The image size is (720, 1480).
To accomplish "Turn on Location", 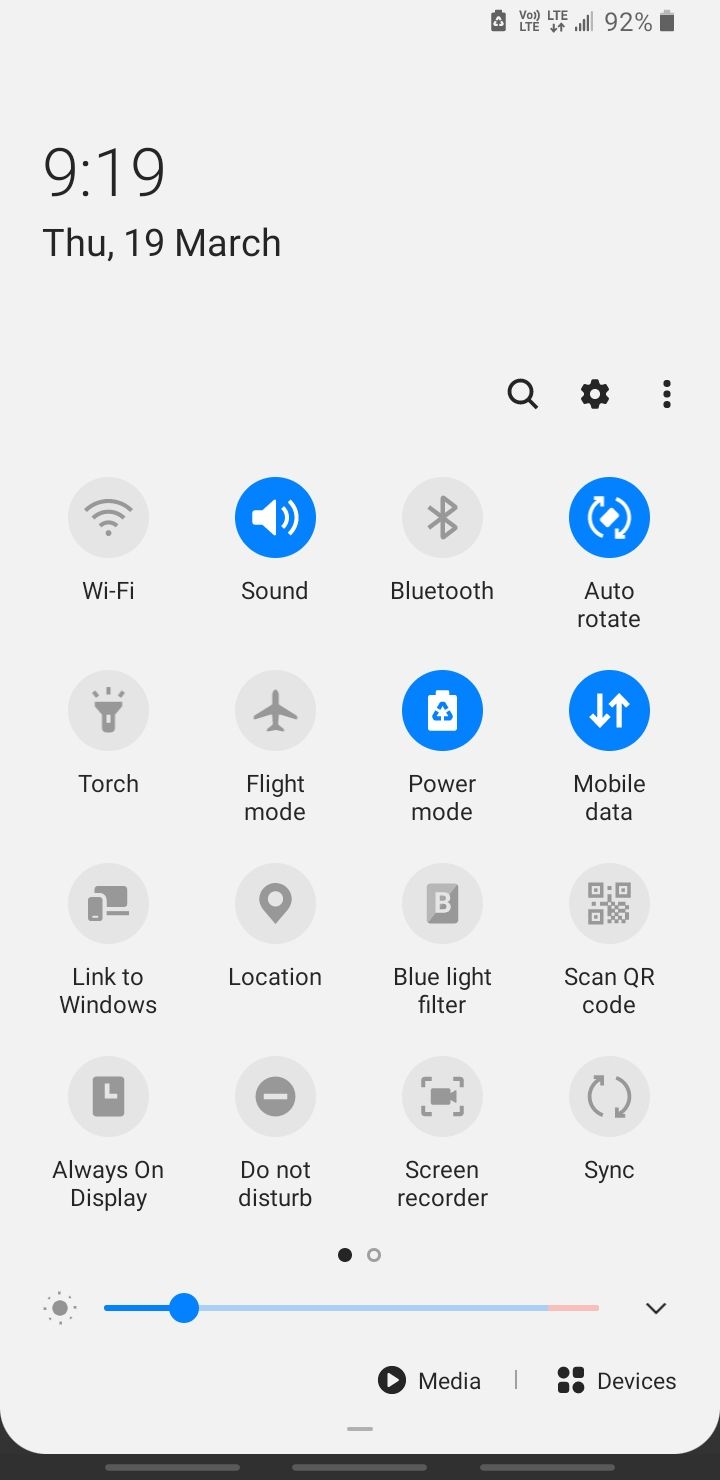I will coord(275,904).
